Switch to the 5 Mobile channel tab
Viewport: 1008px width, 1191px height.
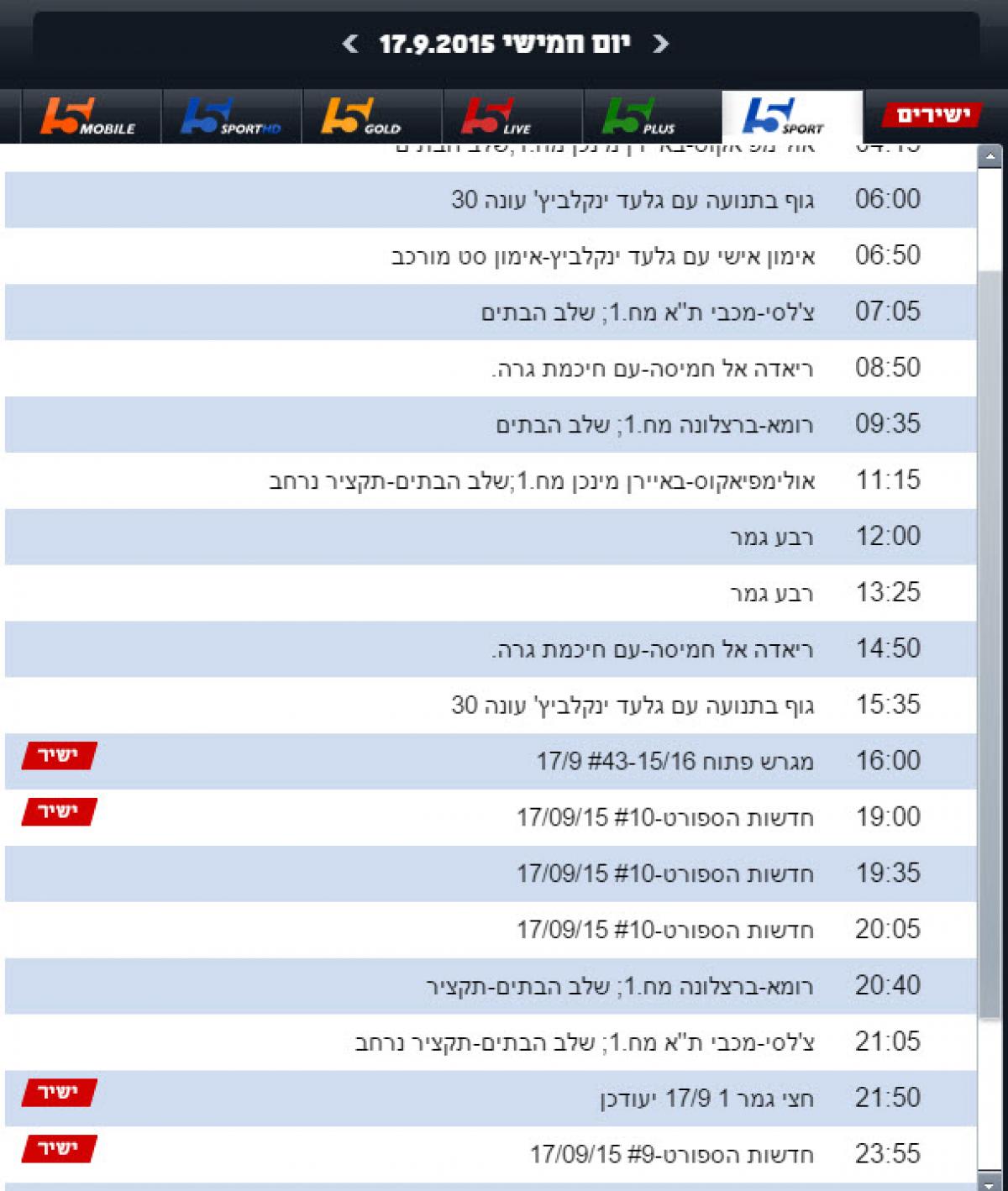click(x=90, y=117)
